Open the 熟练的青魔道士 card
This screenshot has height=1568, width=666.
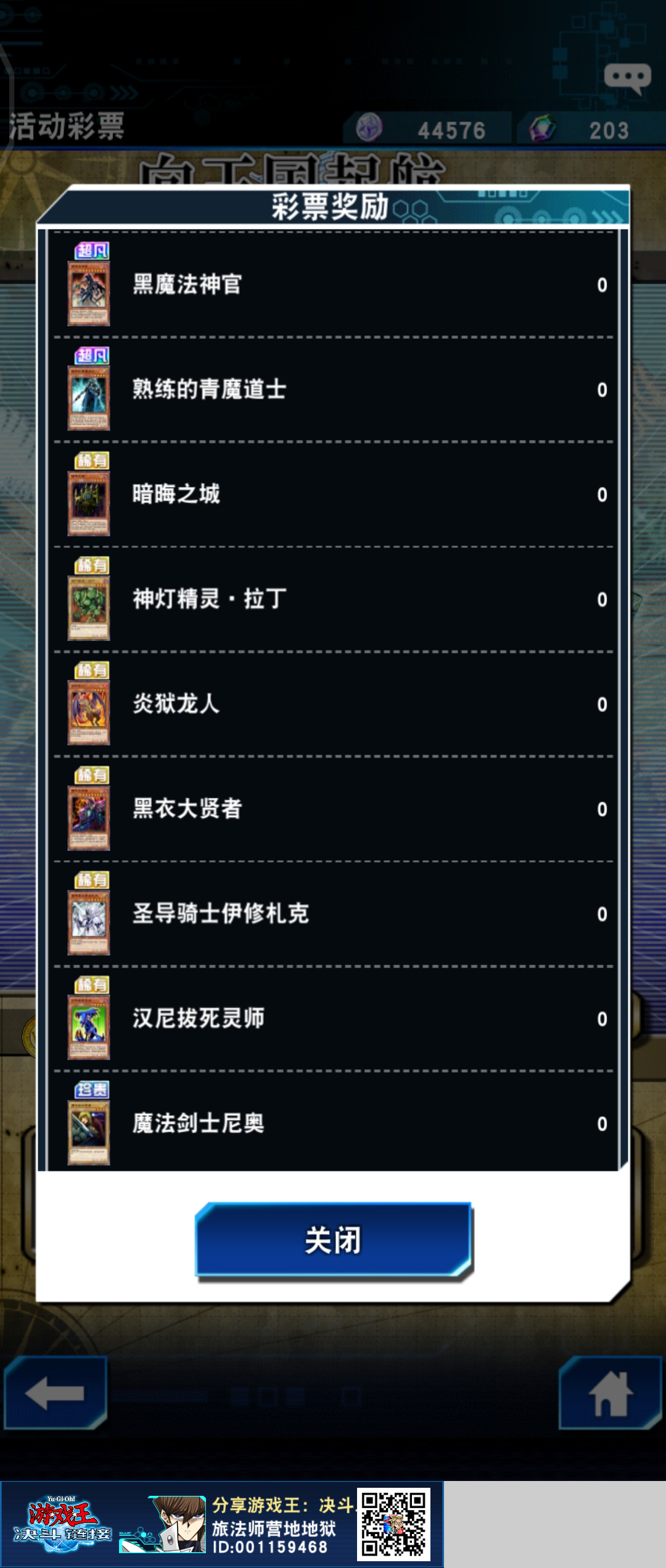tap(89, 397)
